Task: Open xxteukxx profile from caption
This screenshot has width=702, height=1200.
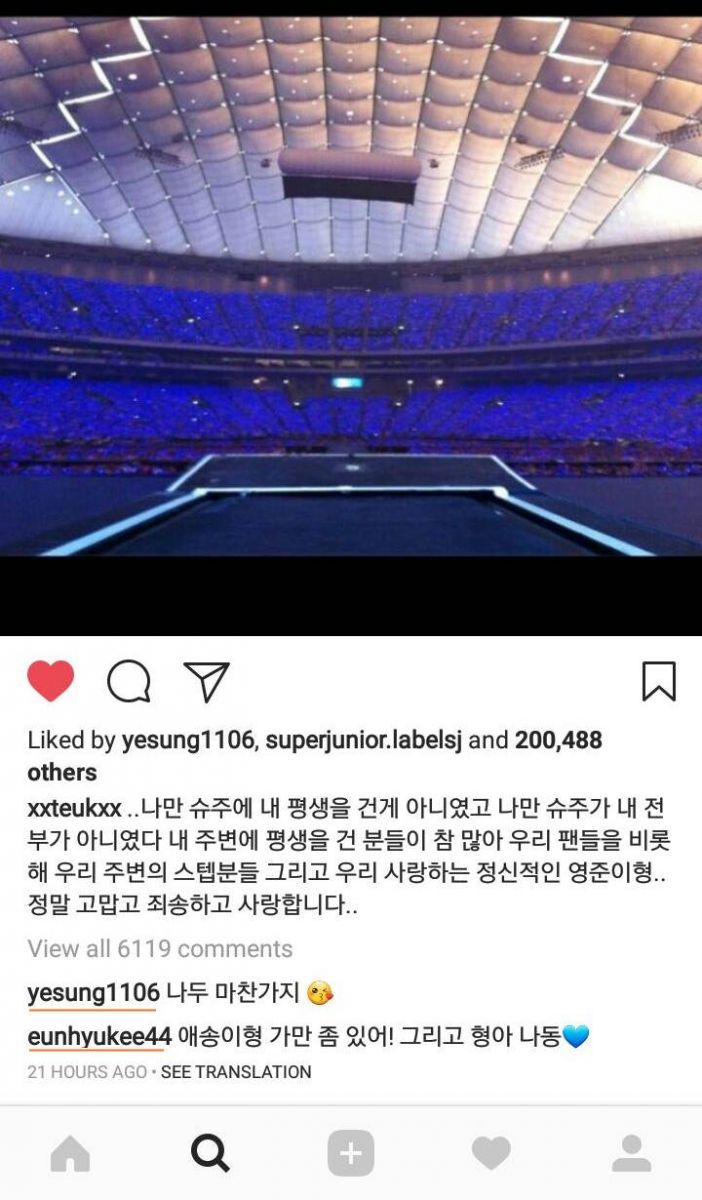Action: tap(74, 808)
